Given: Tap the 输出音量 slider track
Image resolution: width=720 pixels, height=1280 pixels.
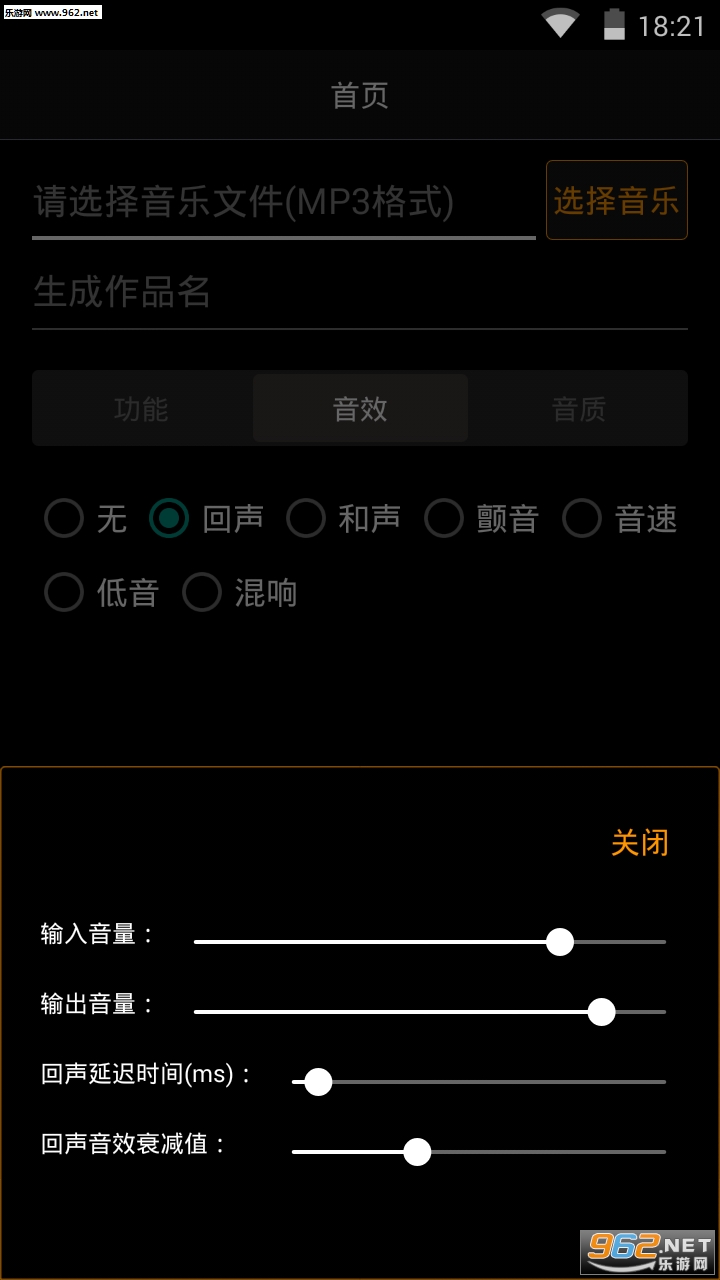Looking at the screenshot, I should click(430, 1012).
